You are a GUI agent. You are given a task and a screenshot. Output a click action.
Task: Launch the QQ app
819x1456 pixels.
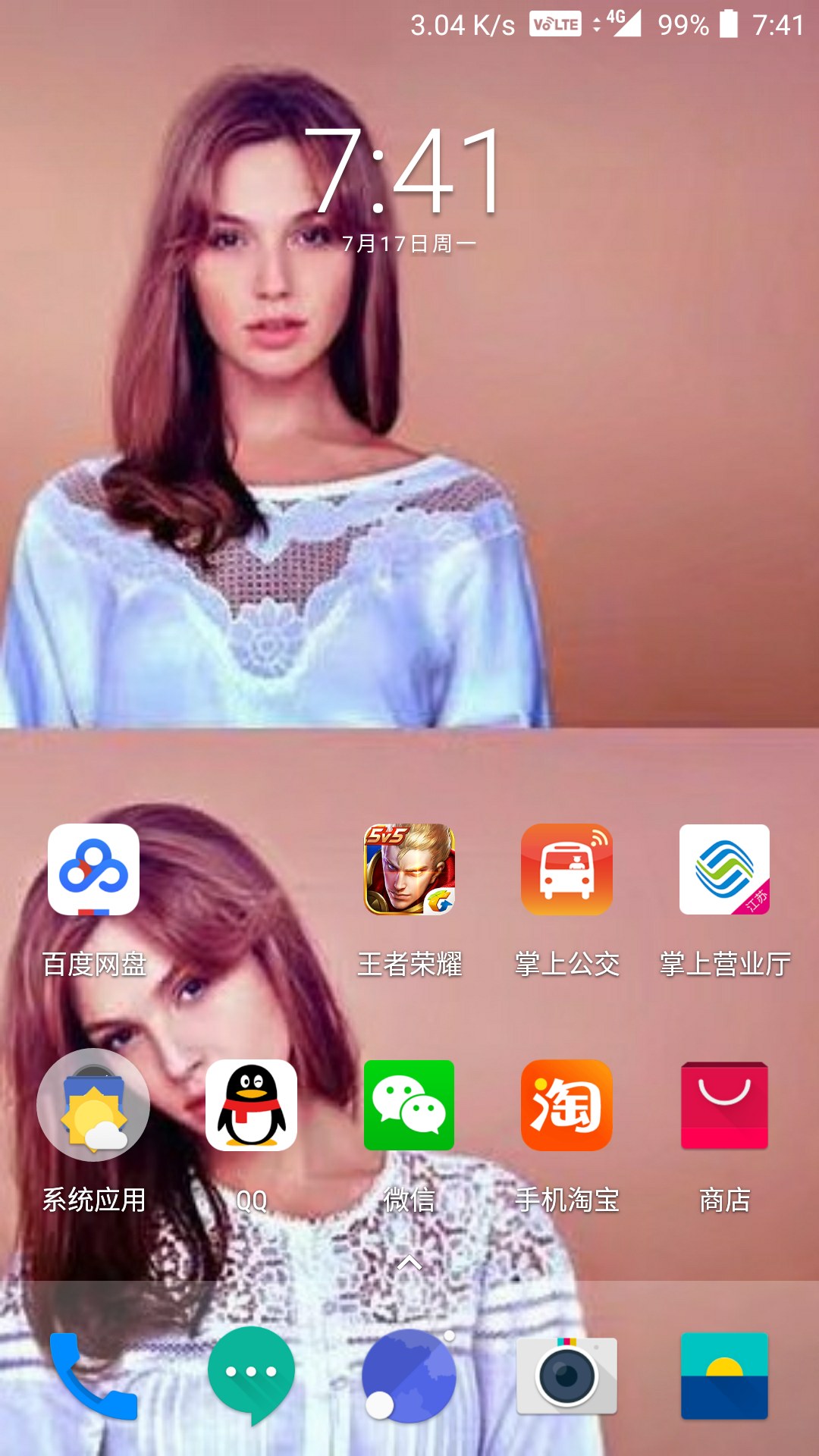[x=251, y=1105]
